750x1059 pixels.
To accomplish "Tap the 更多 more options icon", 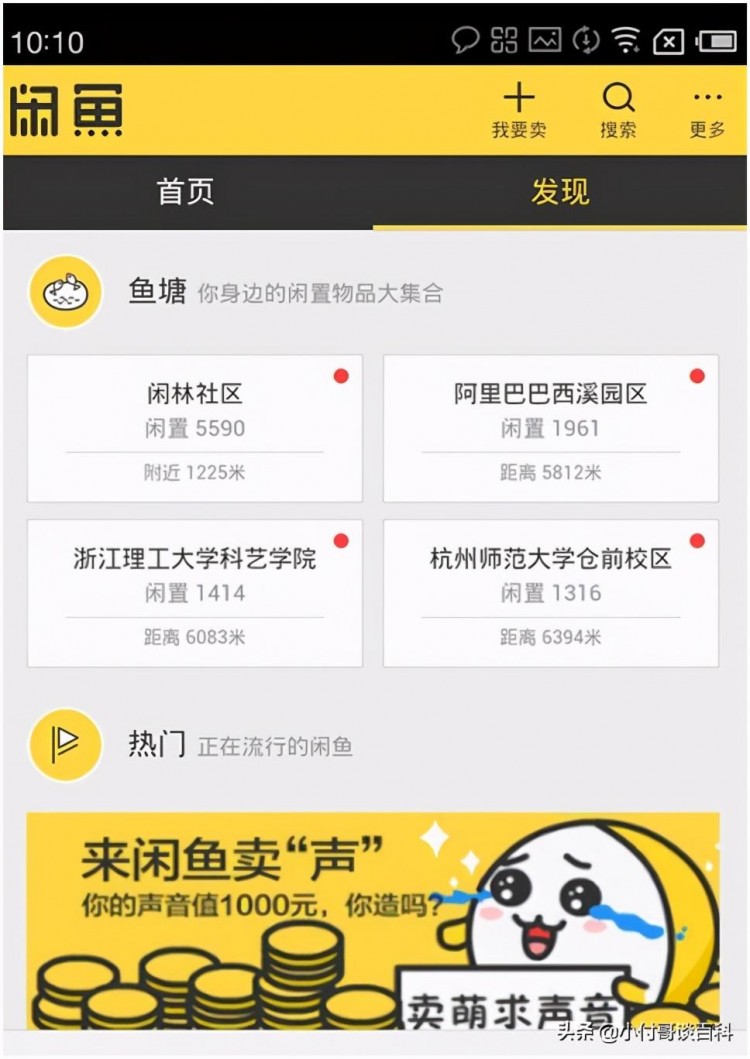I will (706, 106).
